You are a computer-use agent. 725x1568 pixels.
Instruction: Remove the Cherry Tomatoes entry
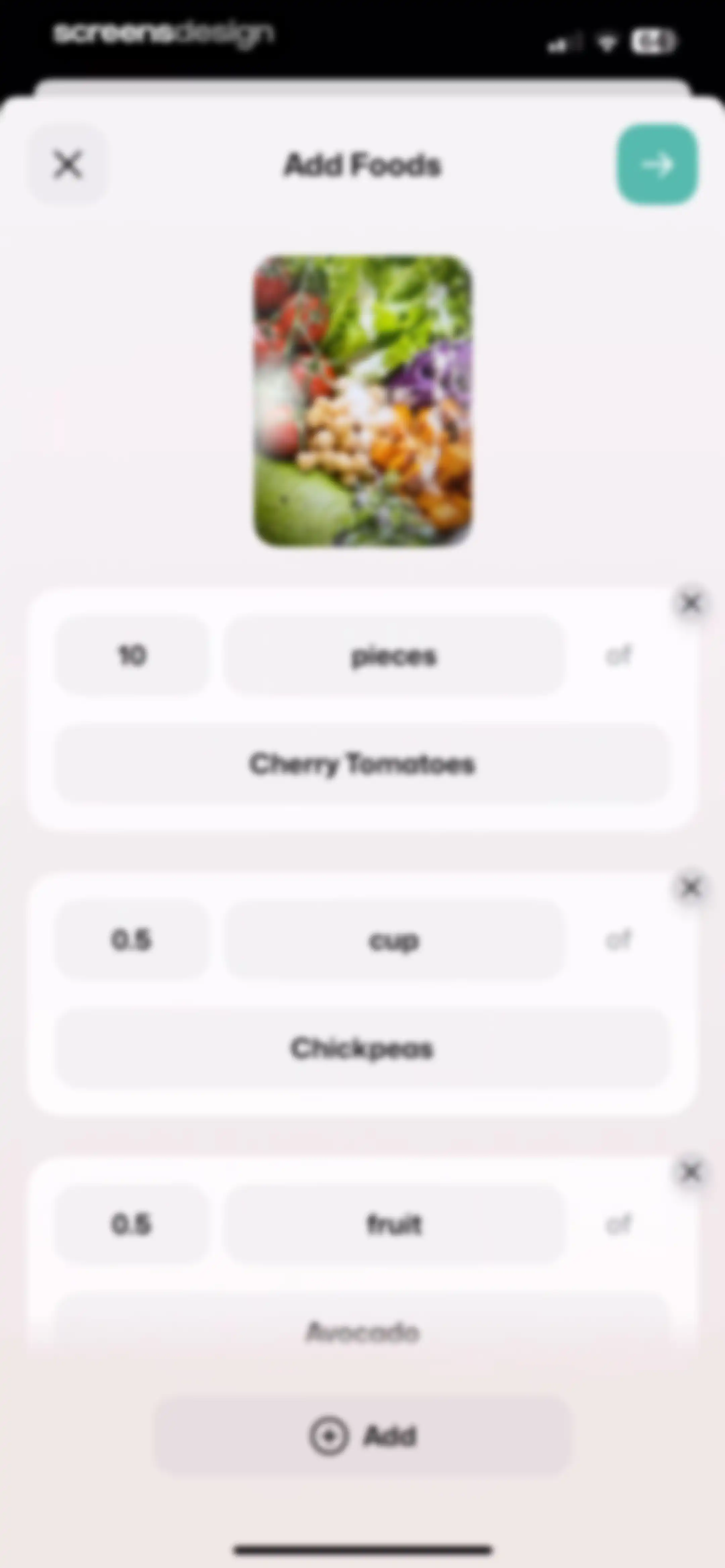(x=691, y=603)
